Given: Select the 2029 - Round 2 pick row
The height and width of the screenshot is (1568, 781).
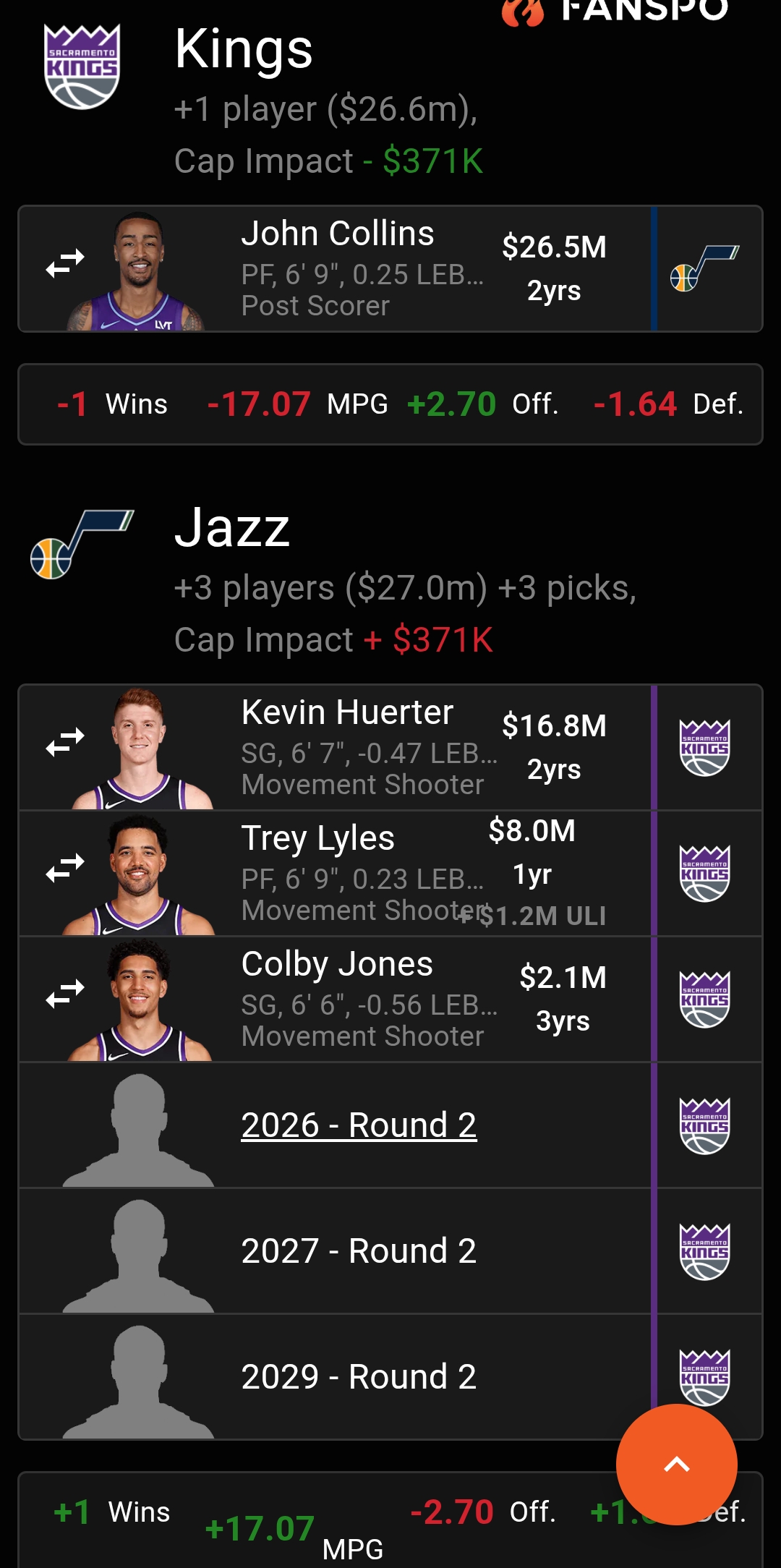Looking at the screenshot, I should pyautogui.click(x=359, y=1377).
